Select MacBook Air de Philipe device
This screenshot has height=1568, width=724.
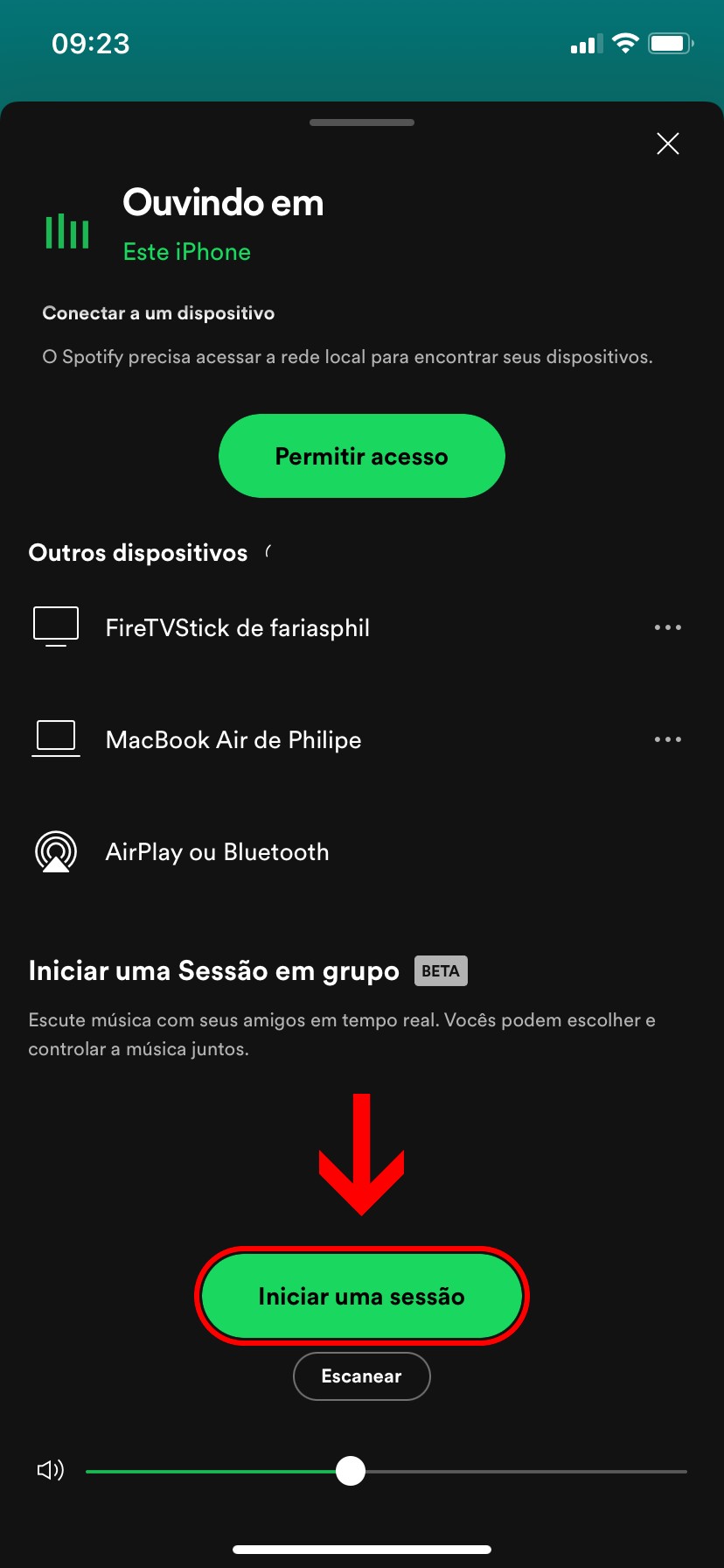click(233, 740)
